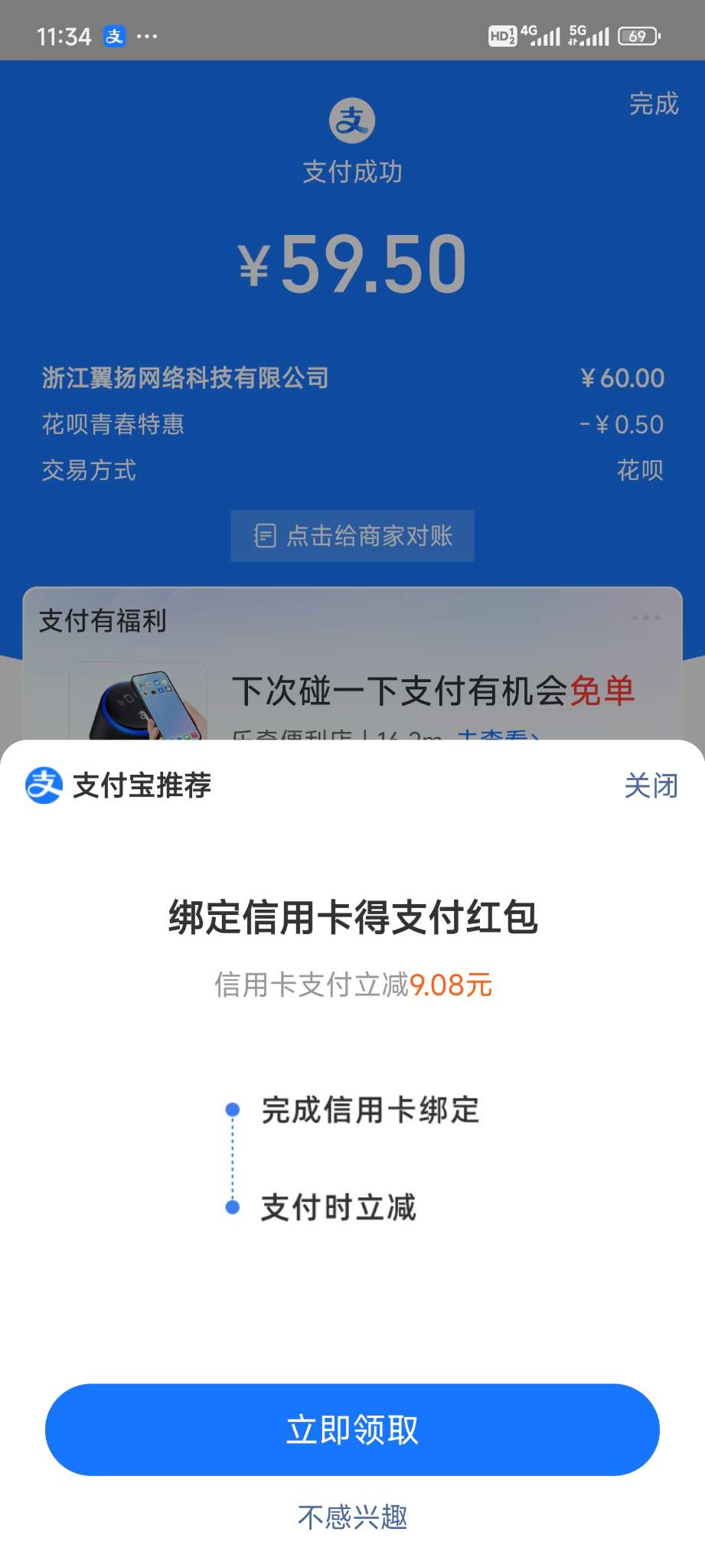Close the 支付宝推荐 sheet via 关闭

pyautogui.click(x=651, y=786)
